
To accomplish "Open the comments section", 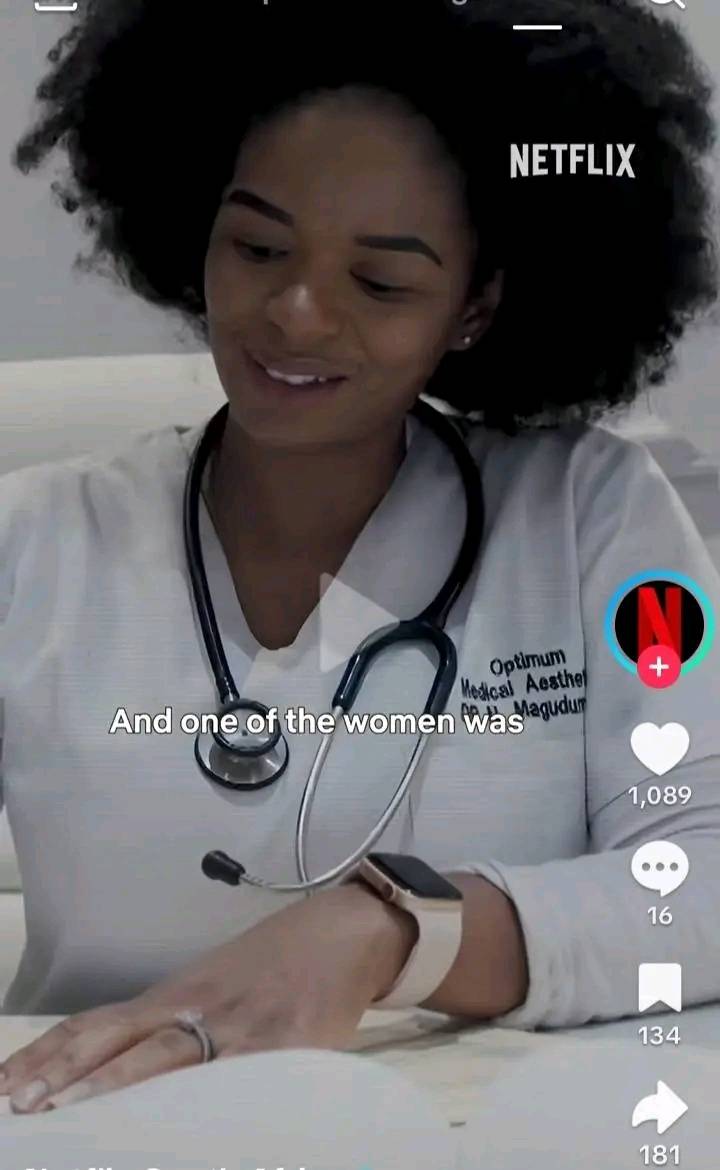I will coord(659,868).
